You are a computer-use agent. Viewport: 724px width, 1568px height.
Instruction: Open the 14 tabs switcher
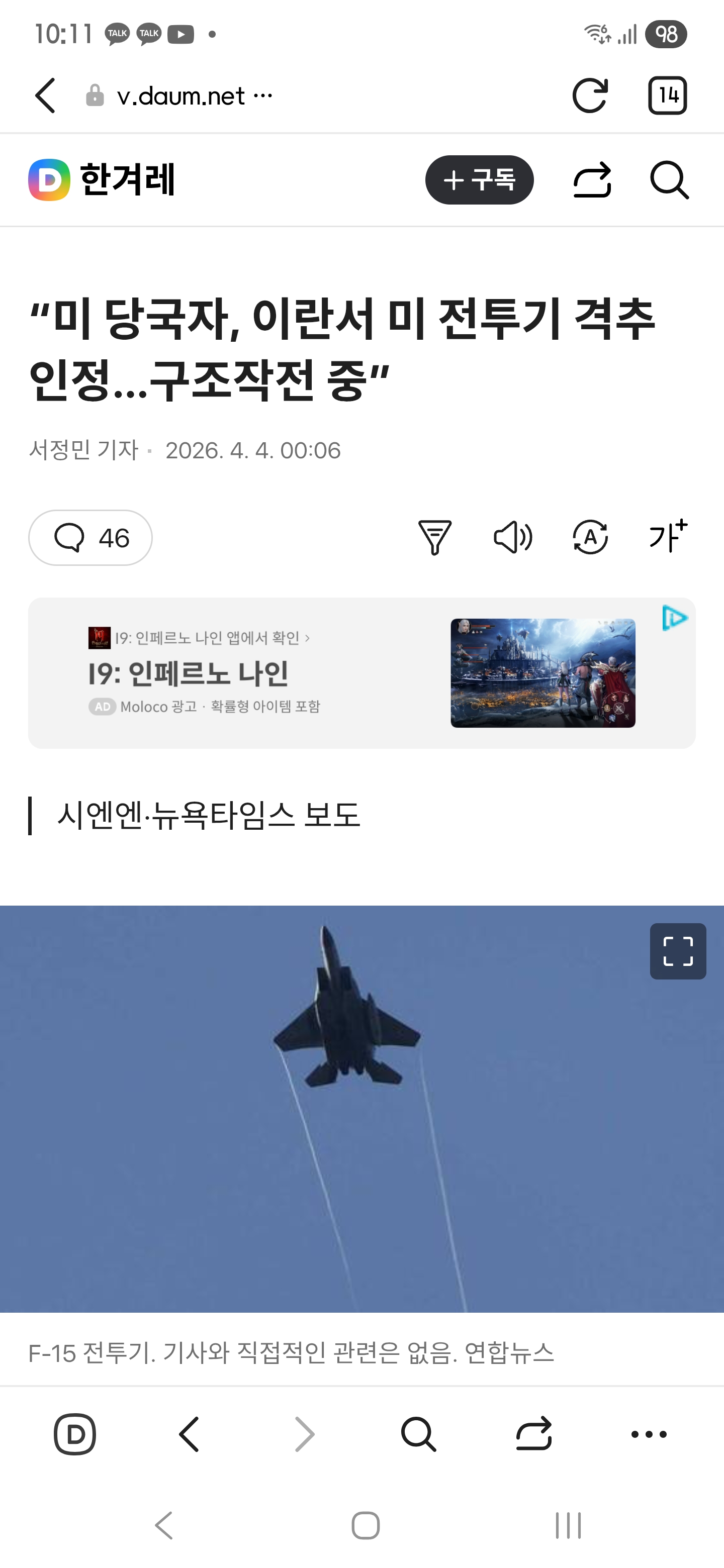tap(667, 95)
